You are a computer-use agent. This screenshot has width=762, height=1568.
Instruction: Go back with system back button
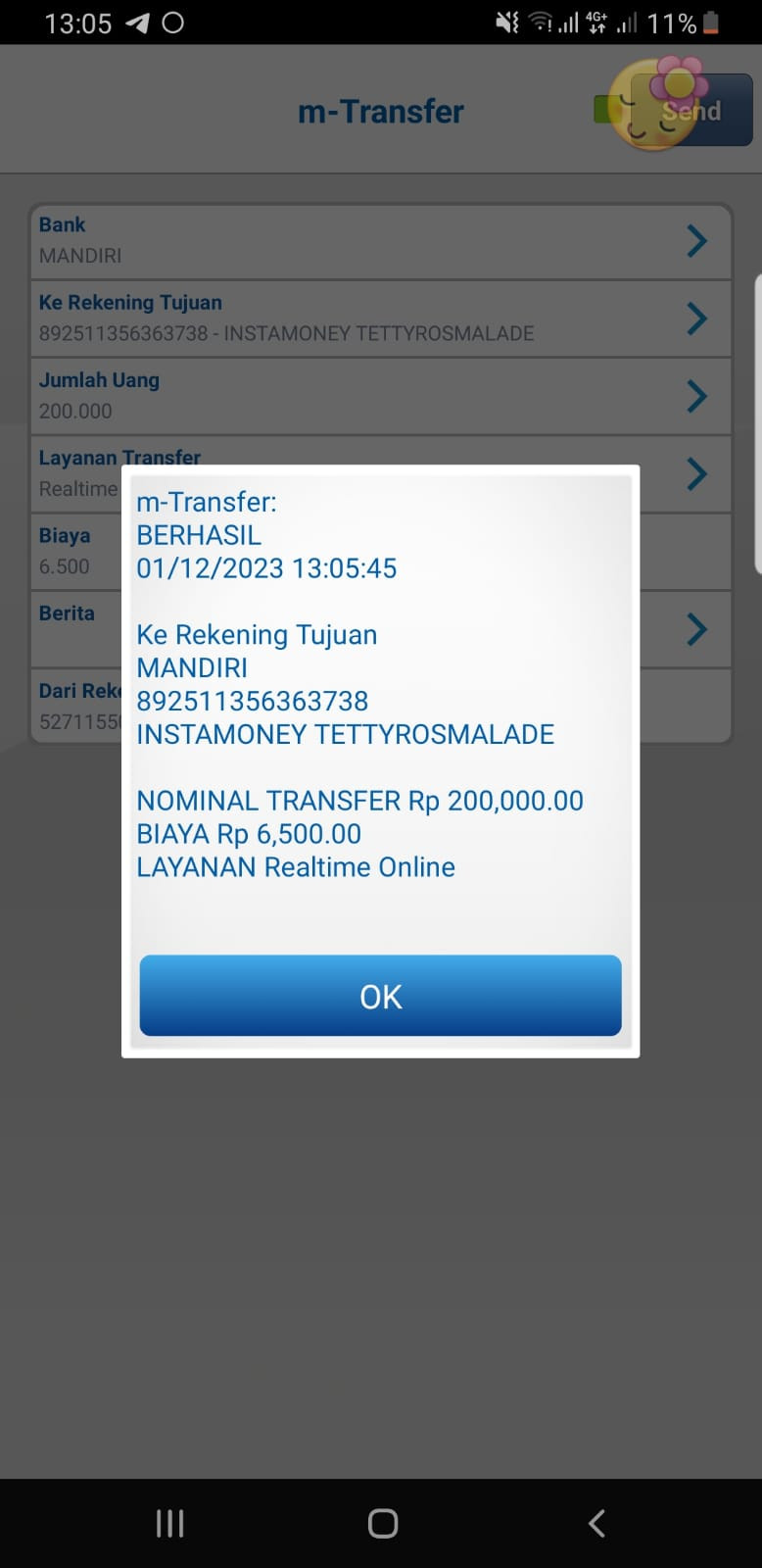(595, 1523)
